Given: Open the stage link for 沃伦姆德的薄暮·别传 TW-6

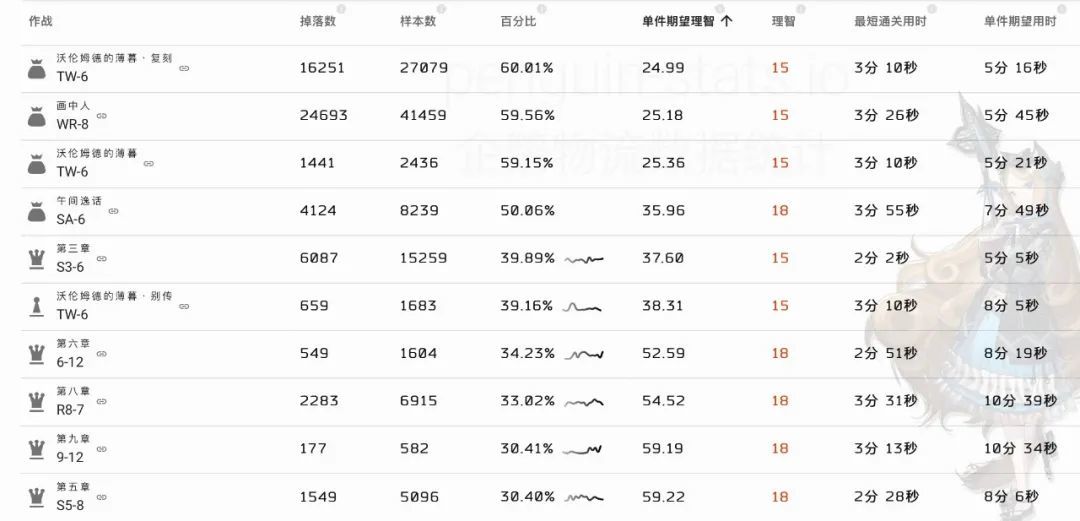Looking at the screenshot, I should tap(184, 306).
